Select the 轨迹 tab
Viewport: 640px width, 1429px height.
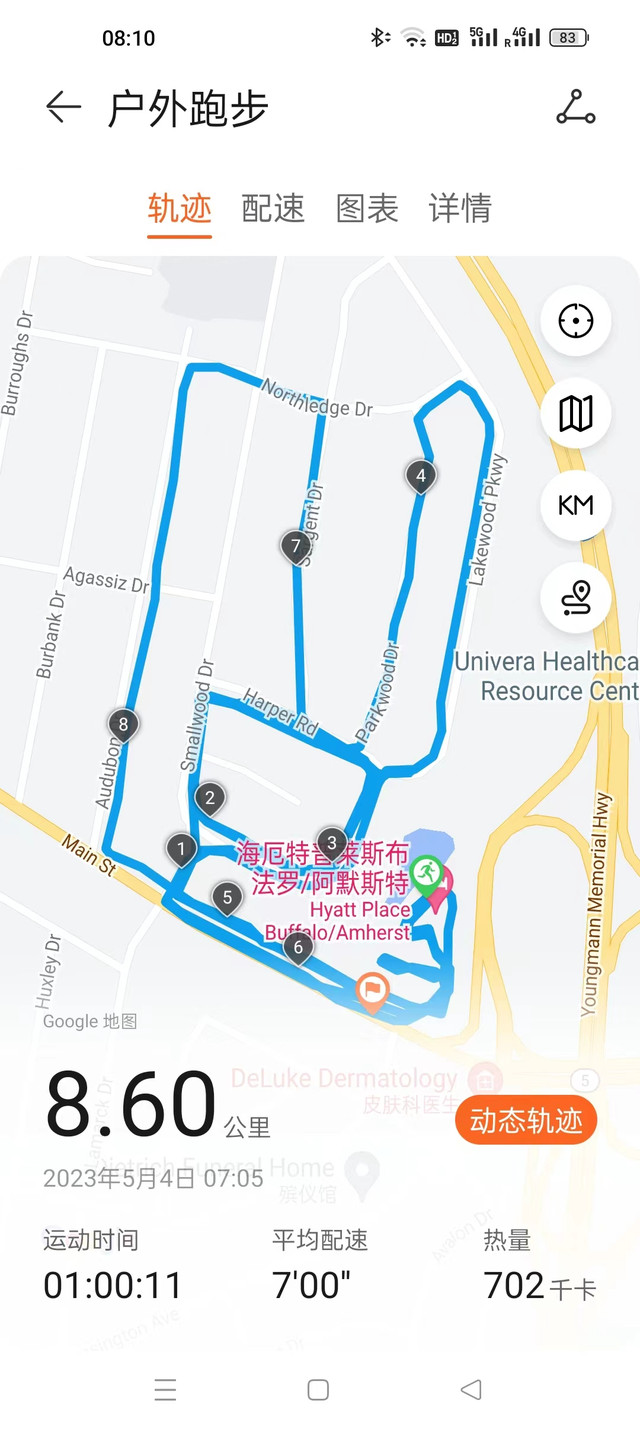[x=180, y=208]
